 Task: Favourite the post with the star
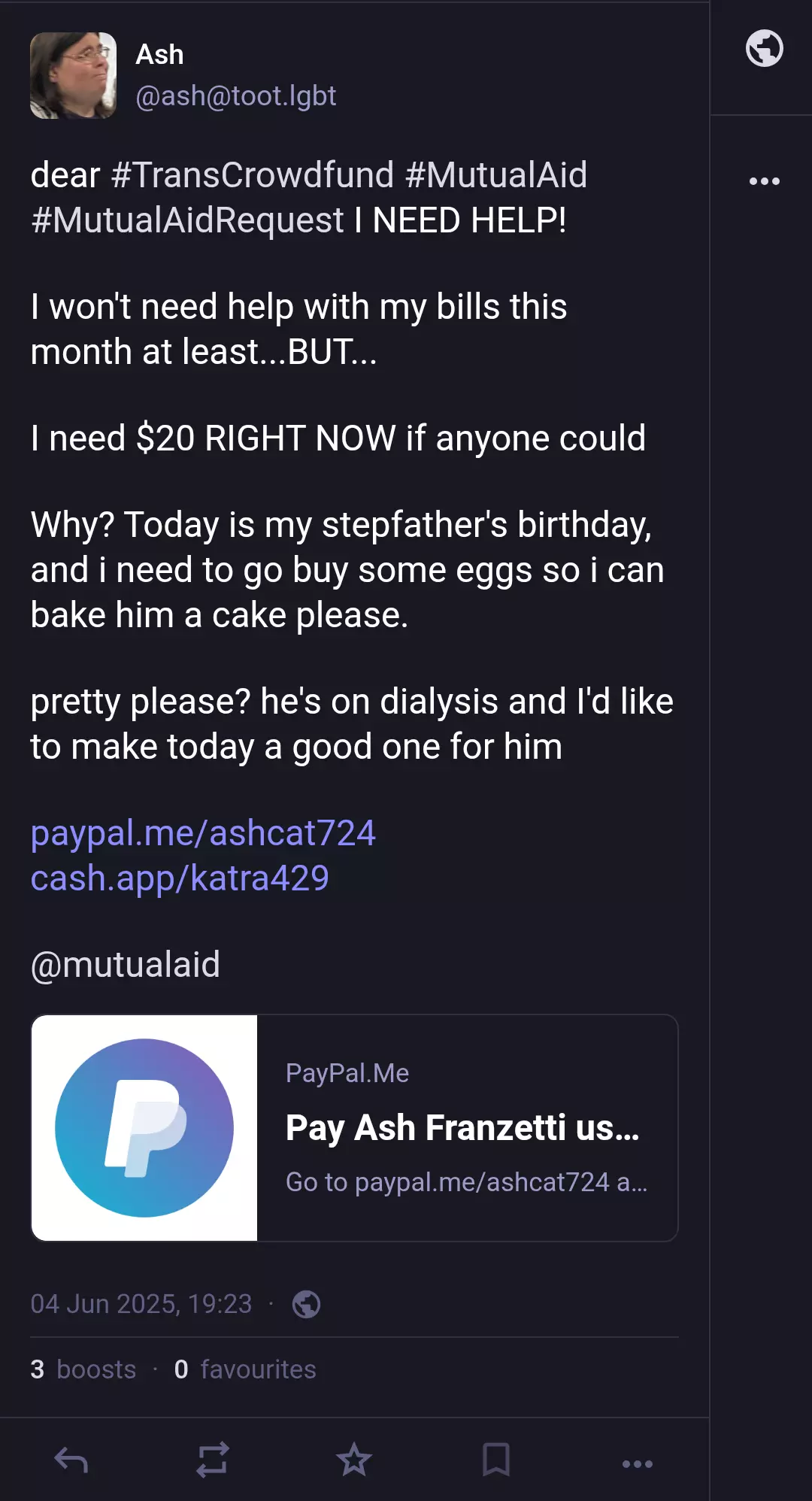[354, 1460]
